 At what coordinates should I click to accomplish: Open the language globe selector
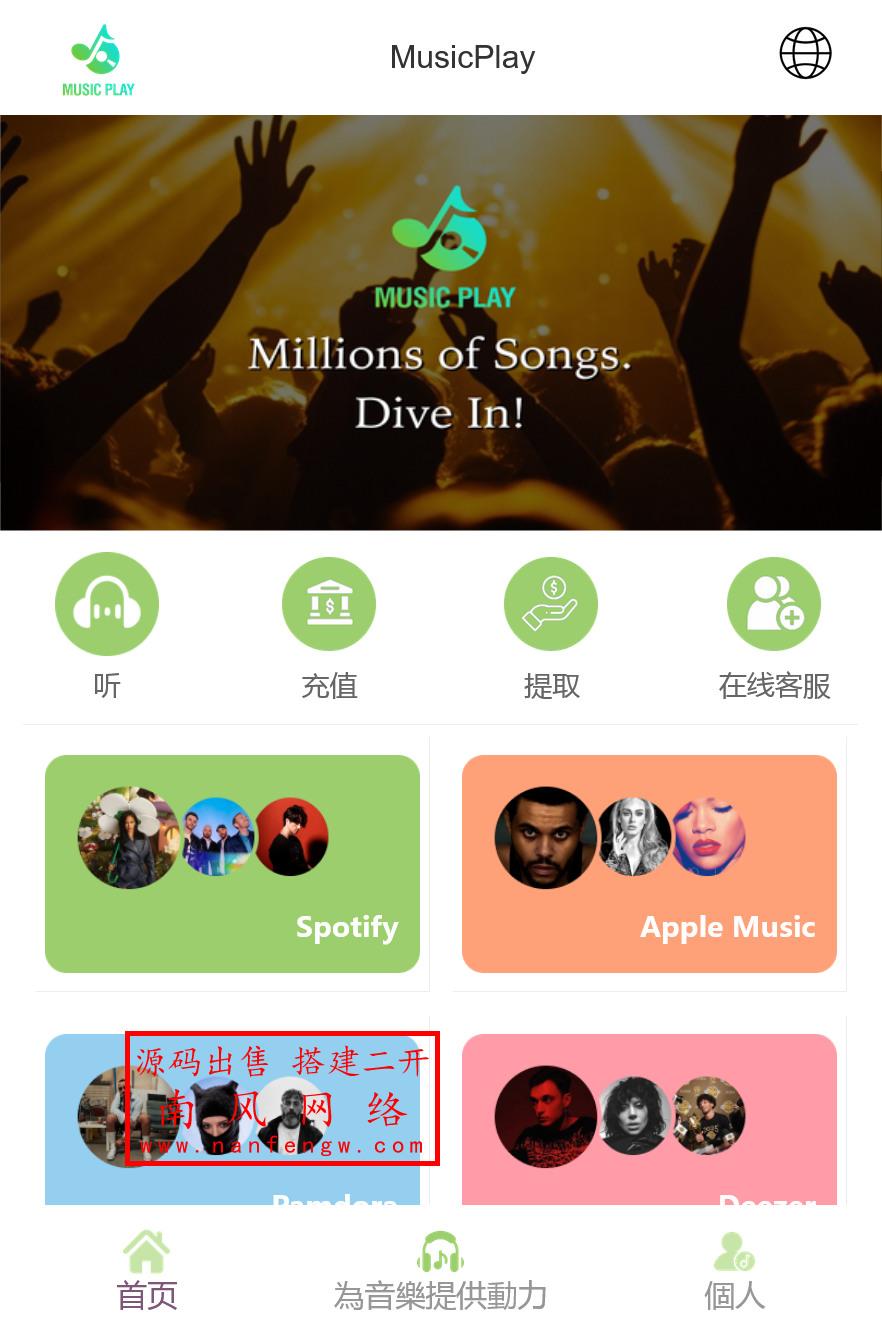click(806, 53)
